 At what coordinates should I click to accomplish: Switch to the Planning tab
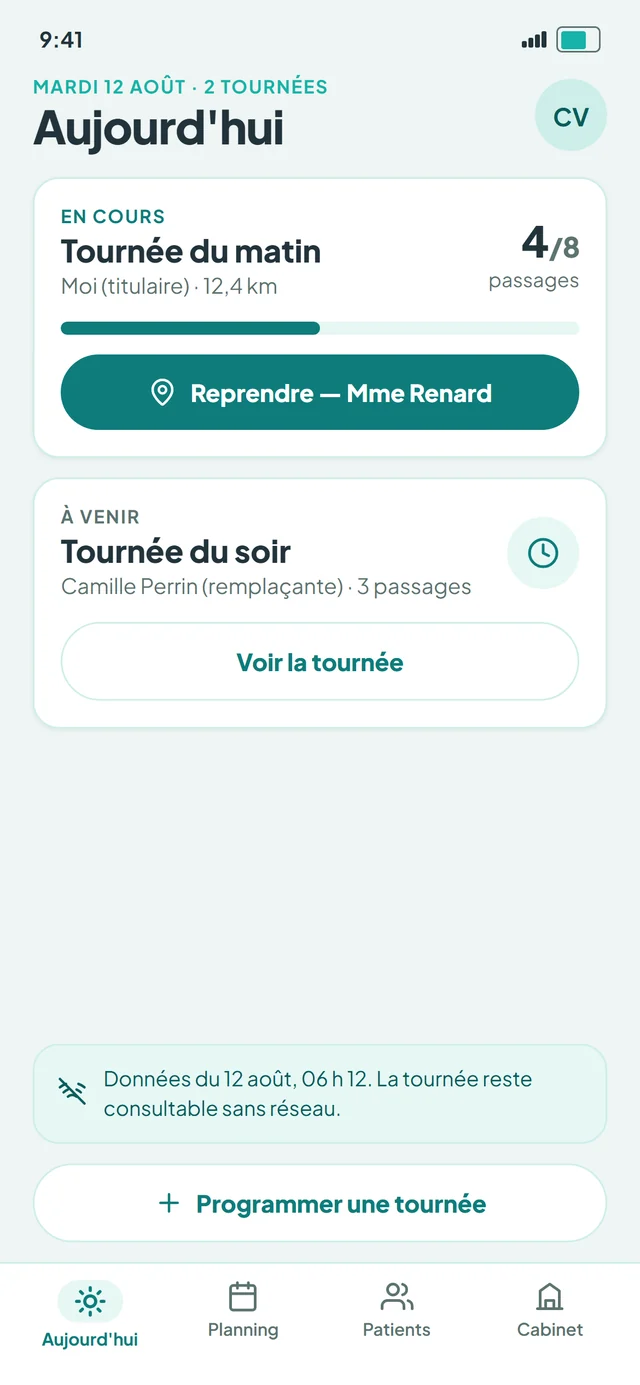tap(243, 1311)
